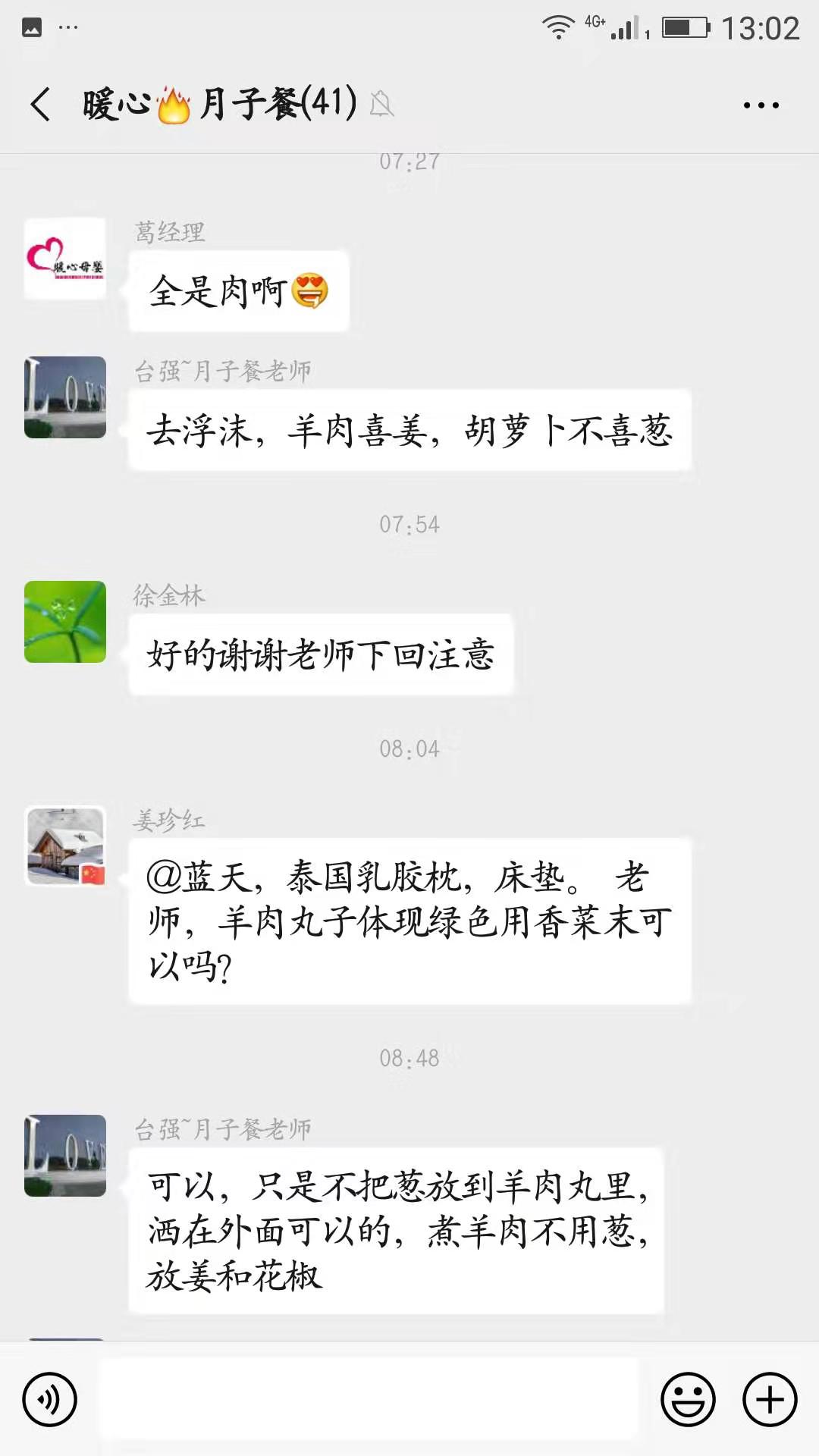819x1456 pixels.
Task: Open the emoji sticker panel
Action: 688,1399
